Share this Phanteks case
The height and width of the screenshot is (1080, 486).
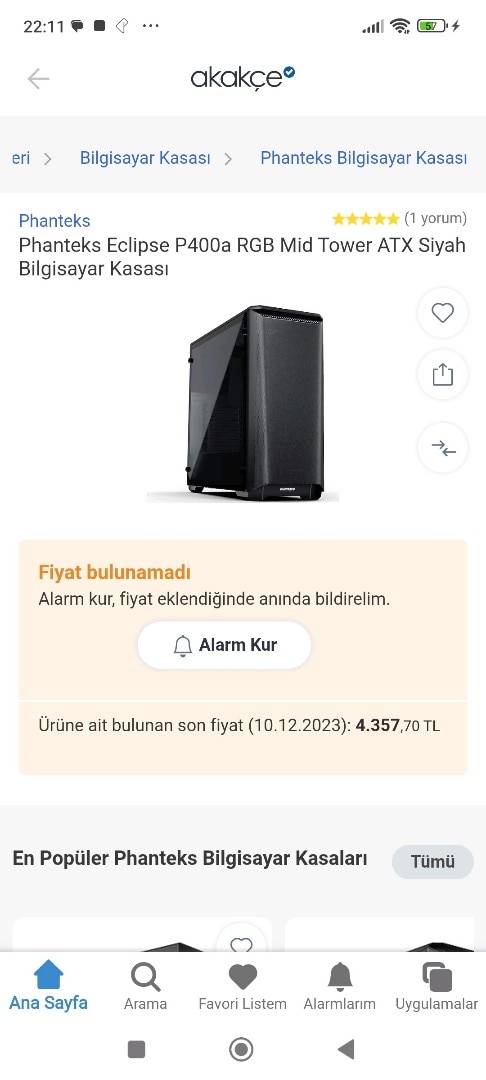[443, 375]
